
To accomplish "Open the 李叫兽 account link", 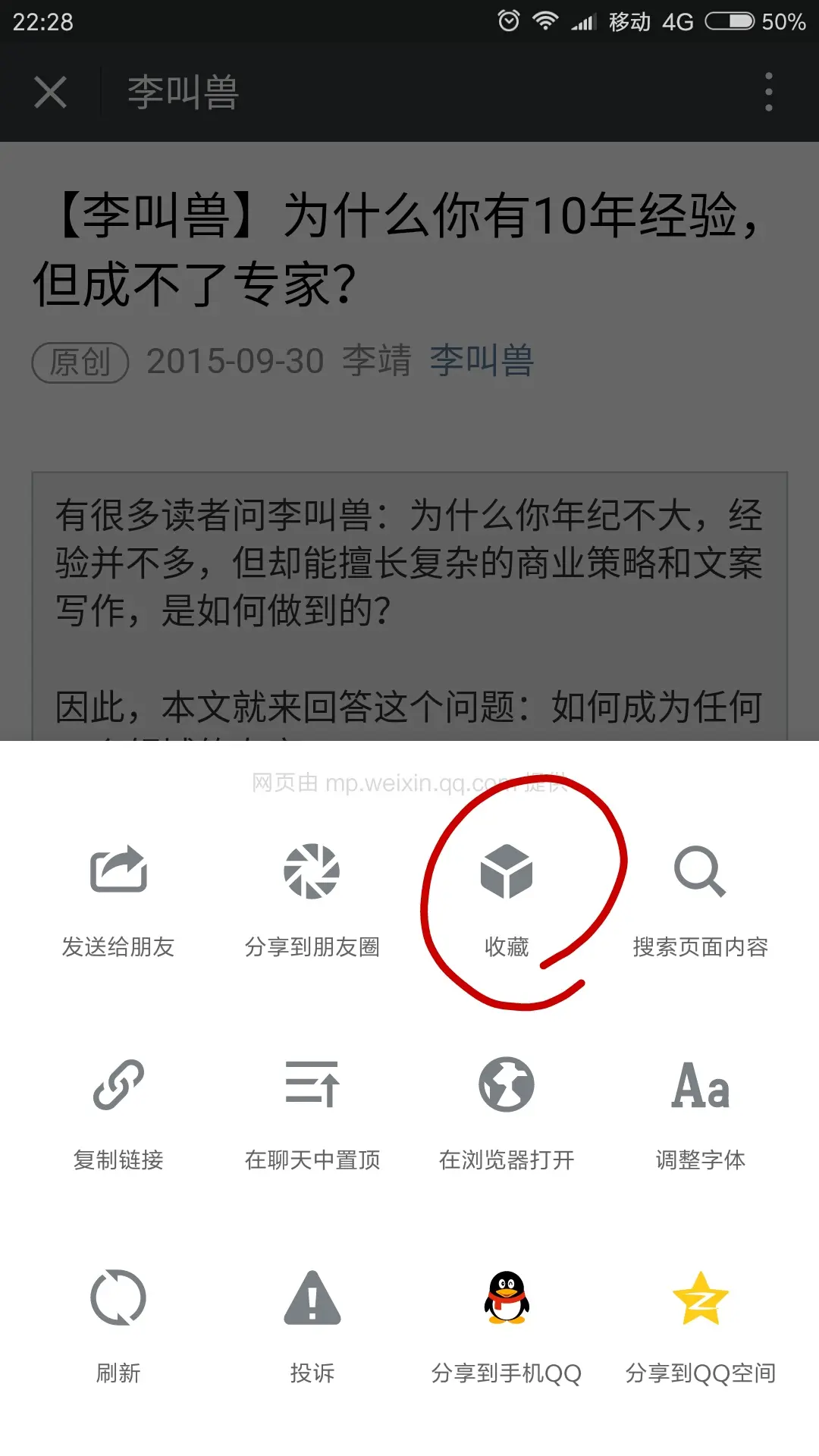I will tap(482, 361).
